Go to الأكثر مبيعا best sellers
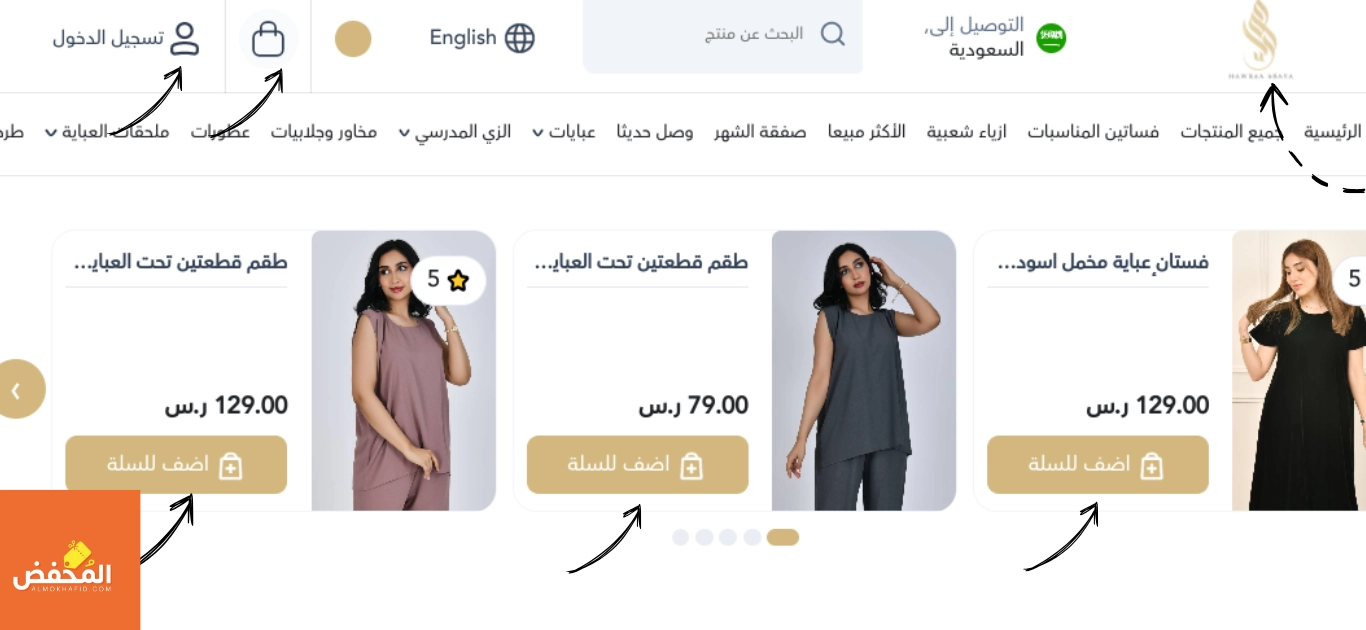The width and height of the screenshot is (1366, 630). click(x=866, y=132)
